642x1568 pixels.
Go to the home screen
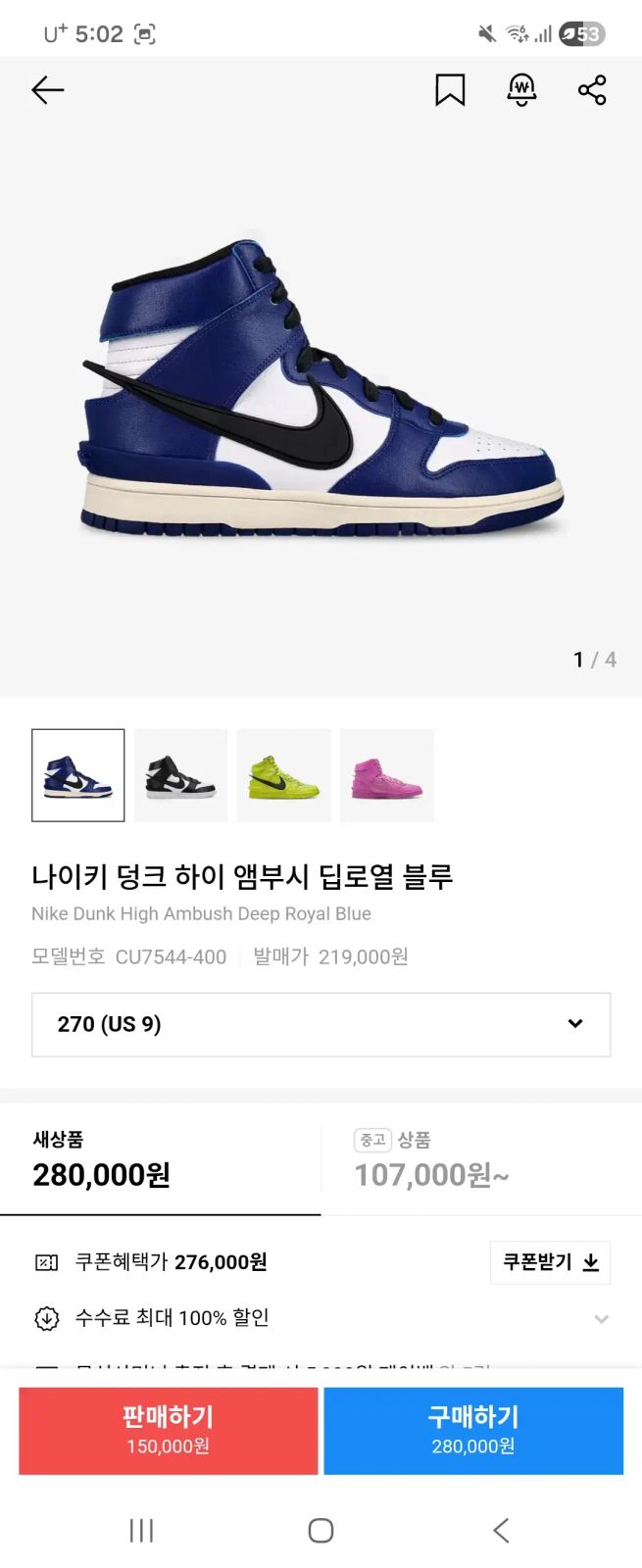[321, 1531]
